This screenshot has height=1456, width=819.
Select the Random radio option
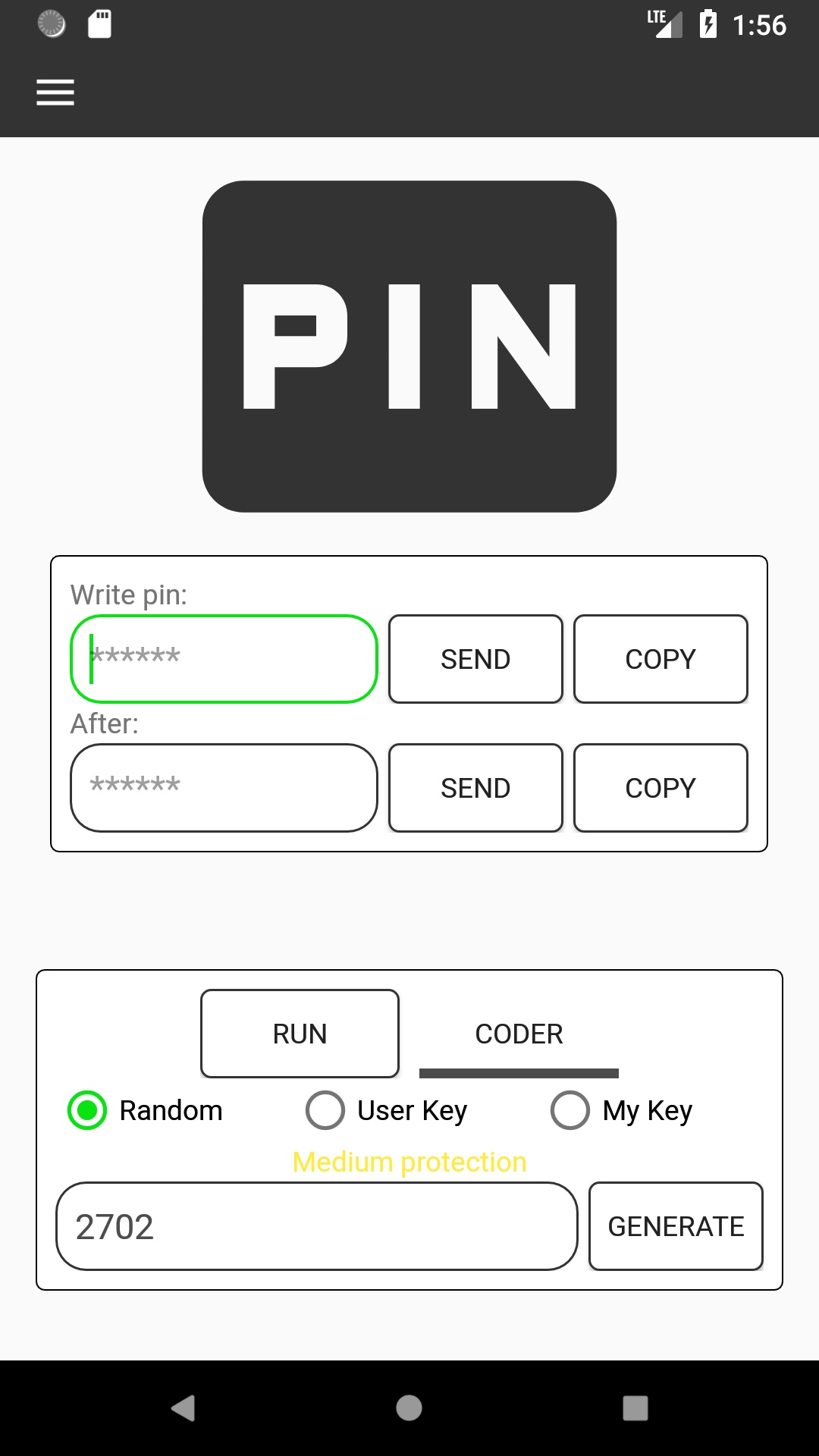tap(88, 1110)
